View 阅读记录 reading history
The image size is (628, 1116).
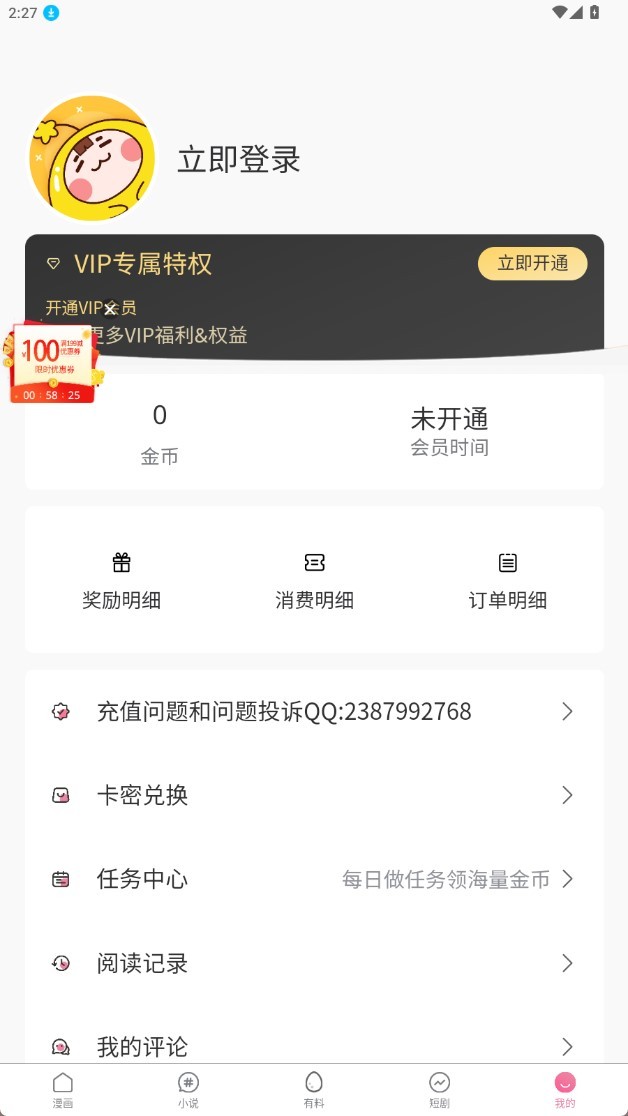(x=314, y=964)
